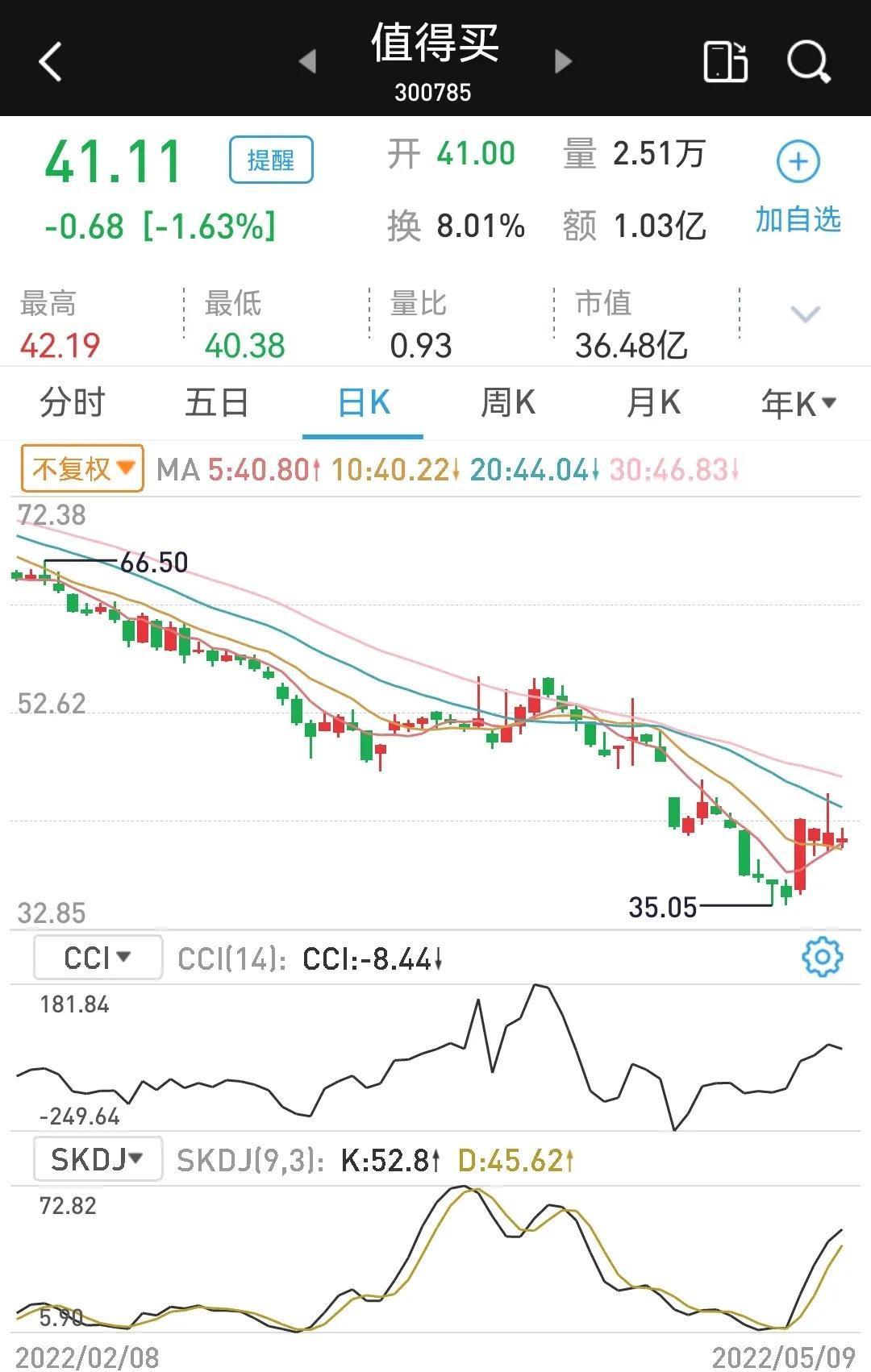Switch to the 分时 chart tab
This screenshot has width=871, height=1372.
click(73, 402)
